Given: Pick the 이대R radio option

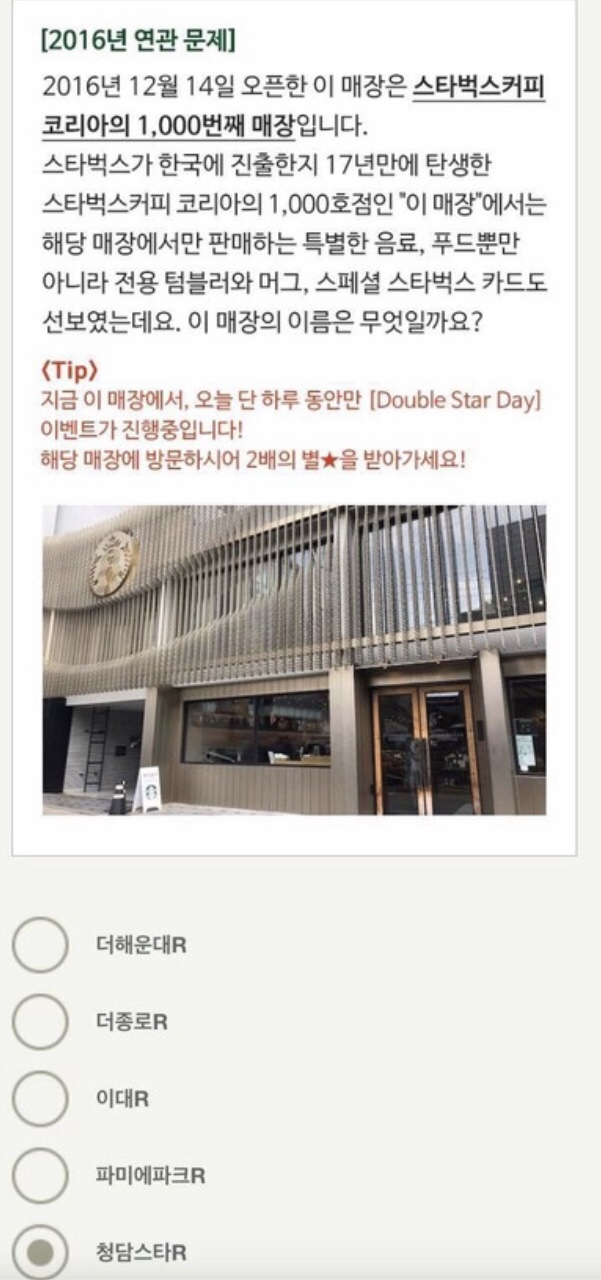Looking at the screenshot, I should tap(40, 1098).
